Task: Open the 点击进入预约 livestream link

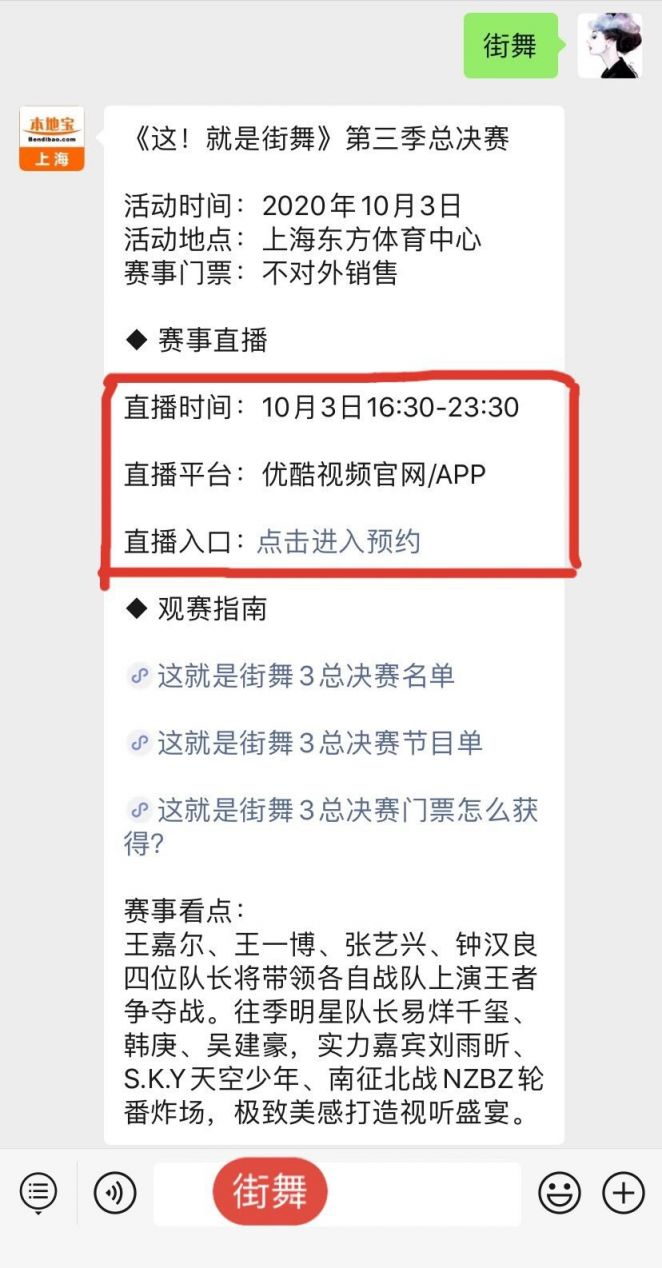Action: (x=339, y=541)
